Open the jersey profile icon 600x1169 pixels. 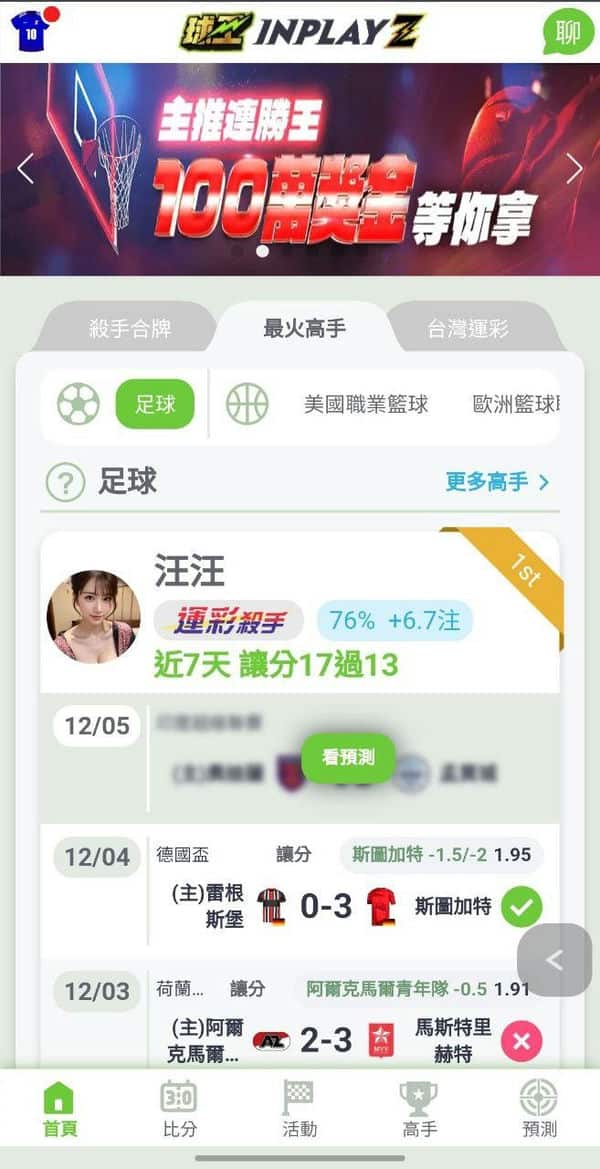tap(30, 29)
